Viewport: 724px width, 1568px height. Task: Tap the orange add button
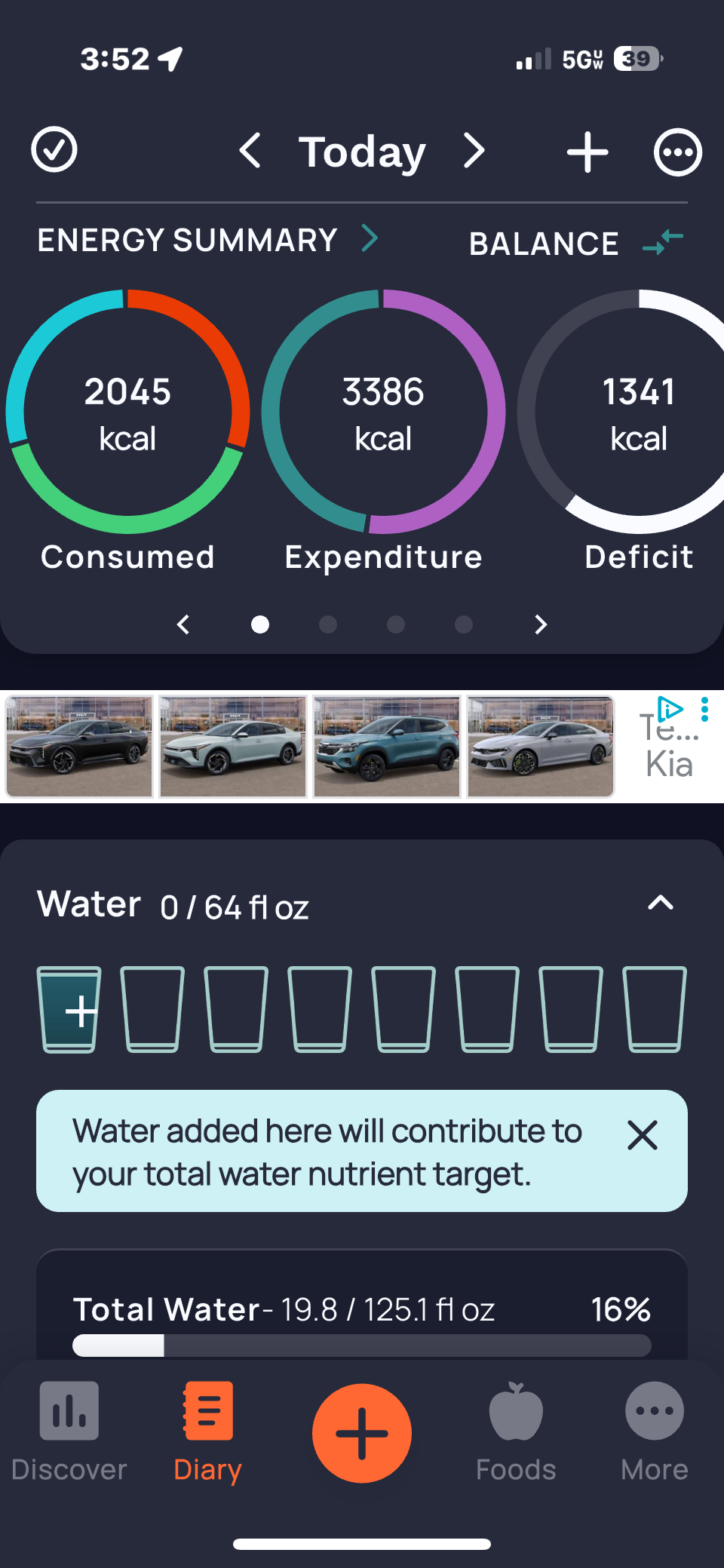(362, 1433)
